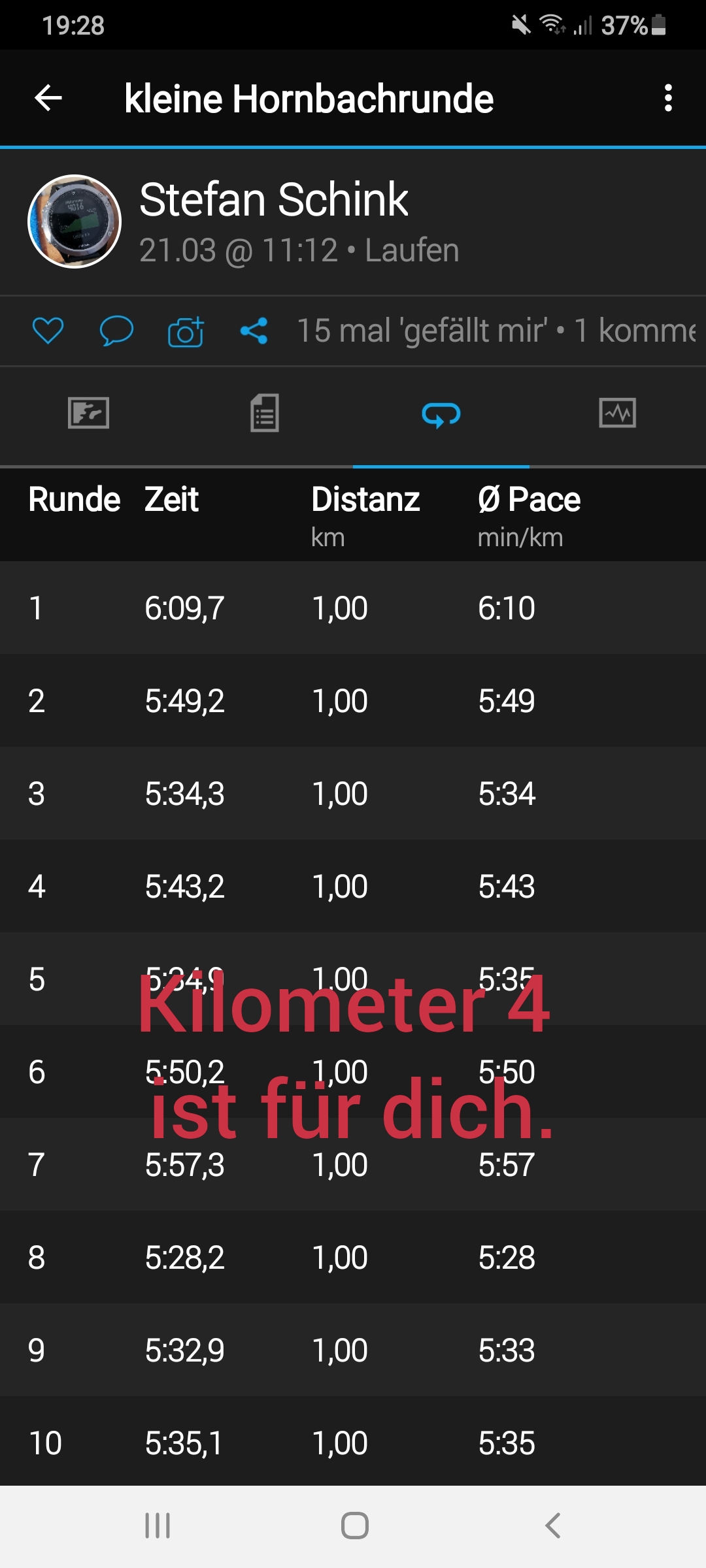This screenshot has width=706, height=1568.
Task: Like this activity with the heart
Action: pyautogui.click(x=48, y=331)
